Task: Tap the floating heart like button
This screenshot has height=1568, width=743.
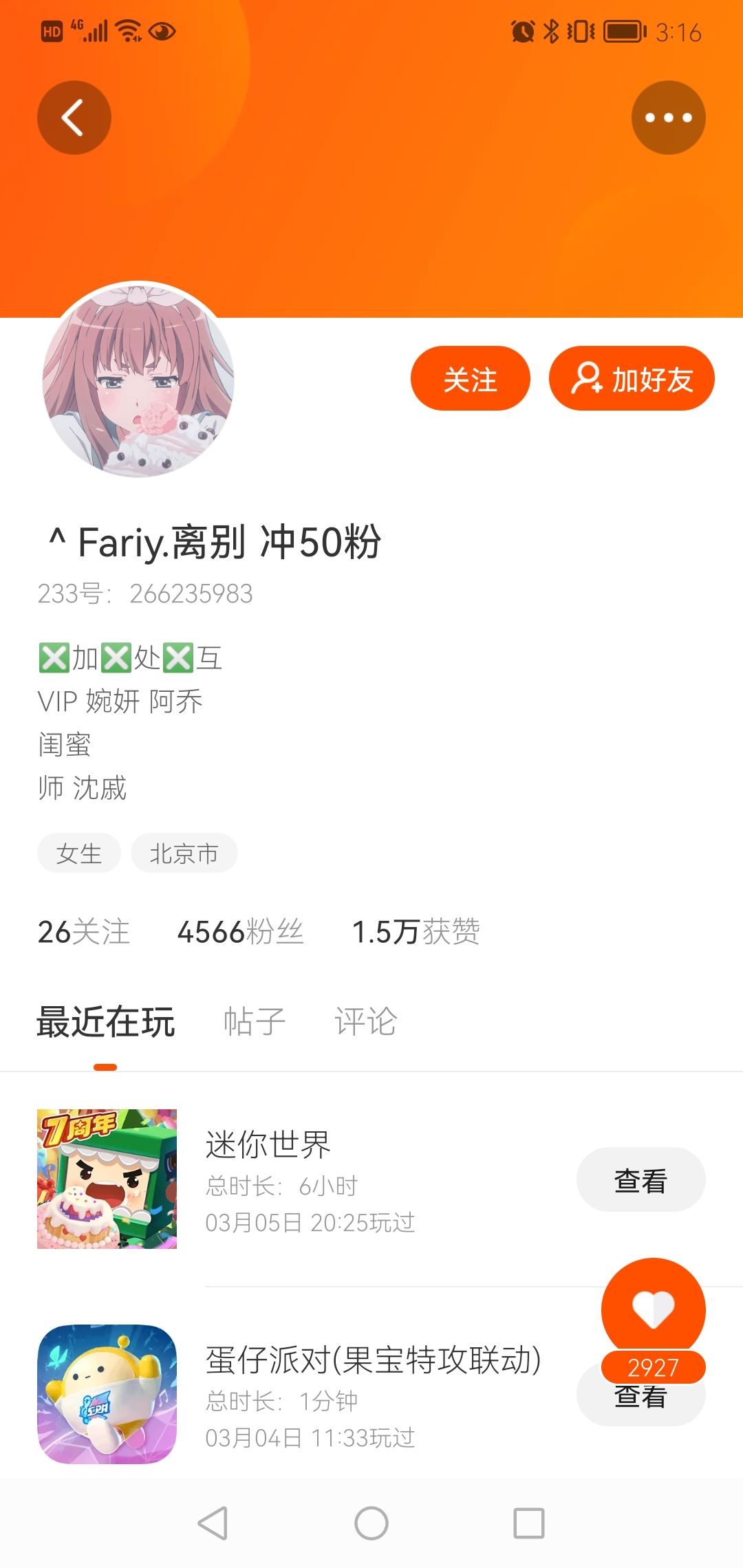Action: tap(654, 1310)
